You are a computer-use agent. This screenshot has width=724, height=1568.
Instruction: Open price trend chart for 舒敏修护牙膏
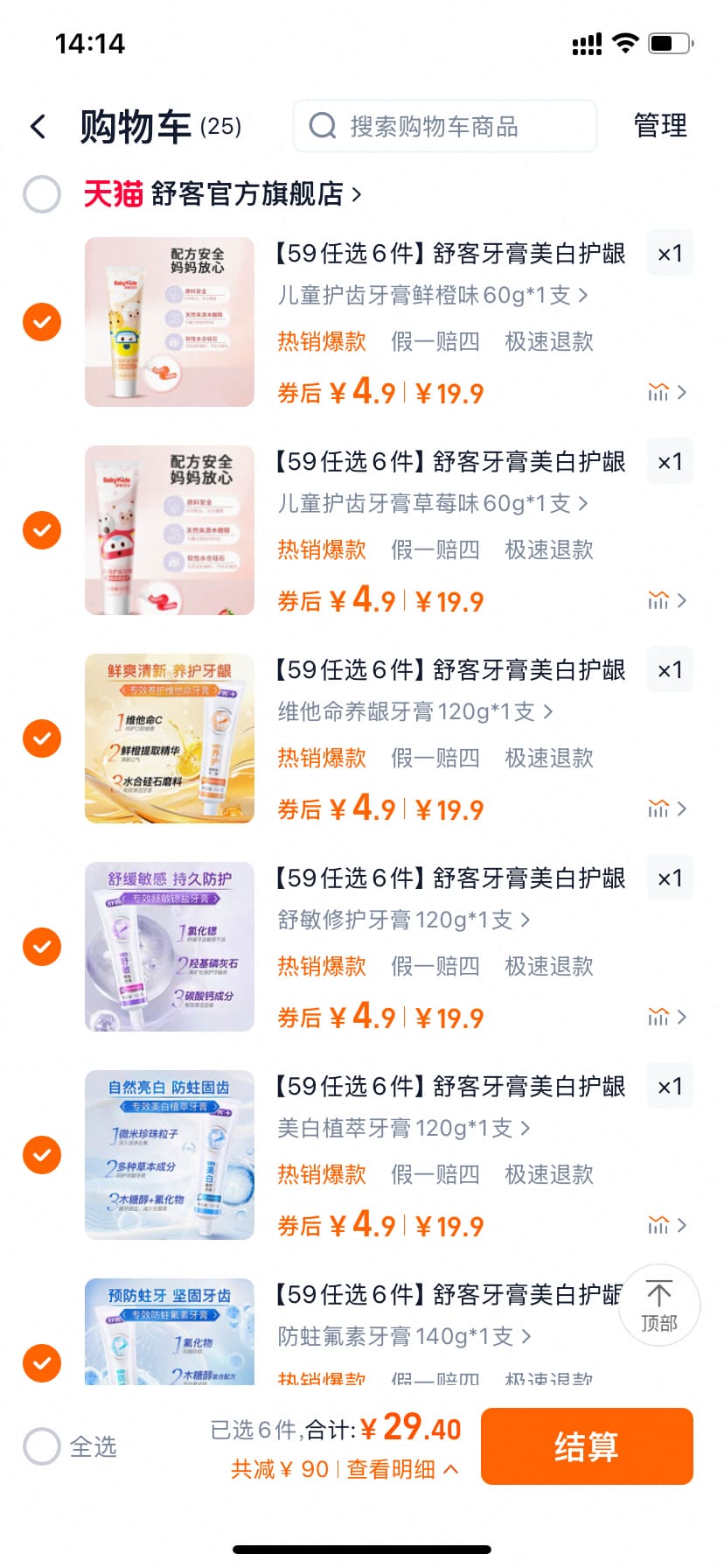pos(658,1017)
